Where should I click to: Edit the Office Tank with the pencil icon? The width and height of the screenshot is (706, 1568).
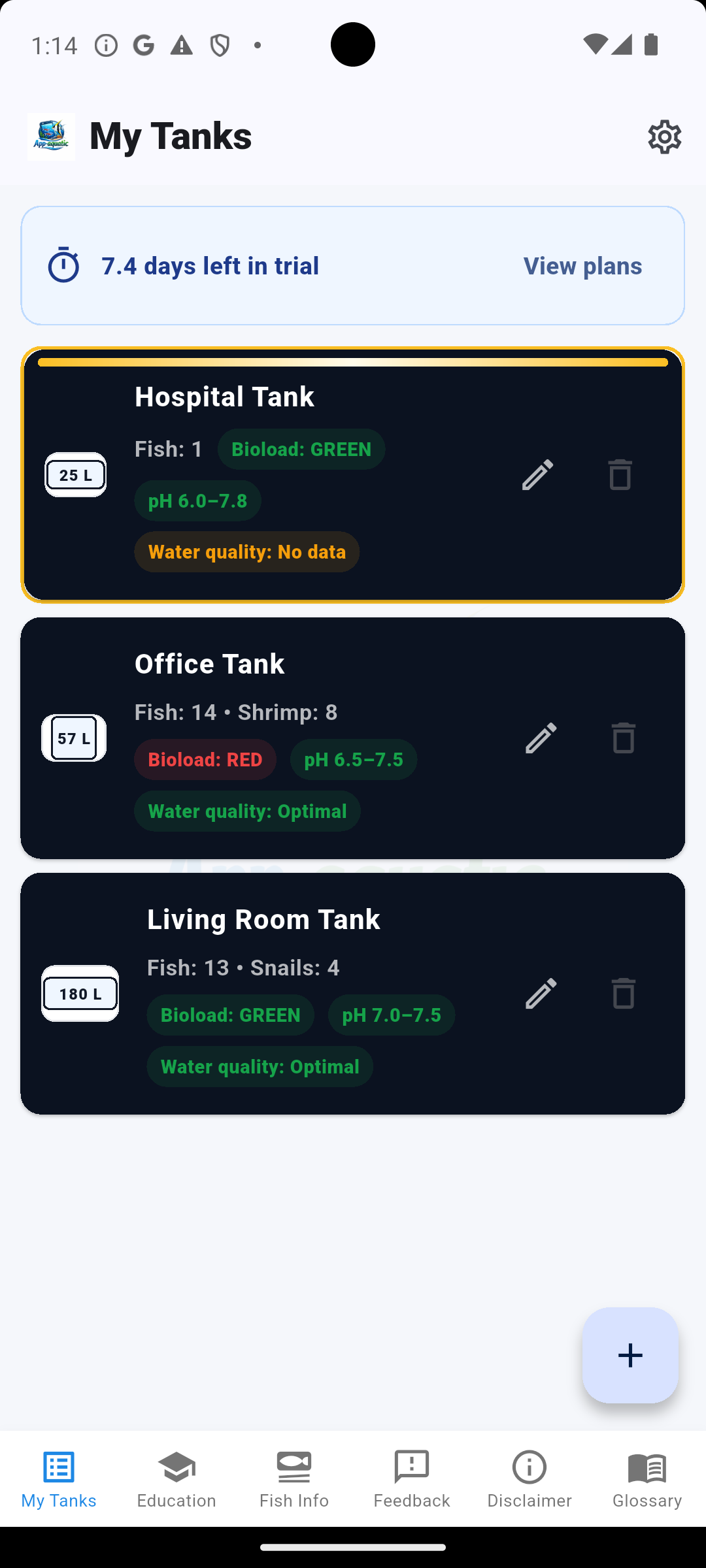click(x=541, y=738)
